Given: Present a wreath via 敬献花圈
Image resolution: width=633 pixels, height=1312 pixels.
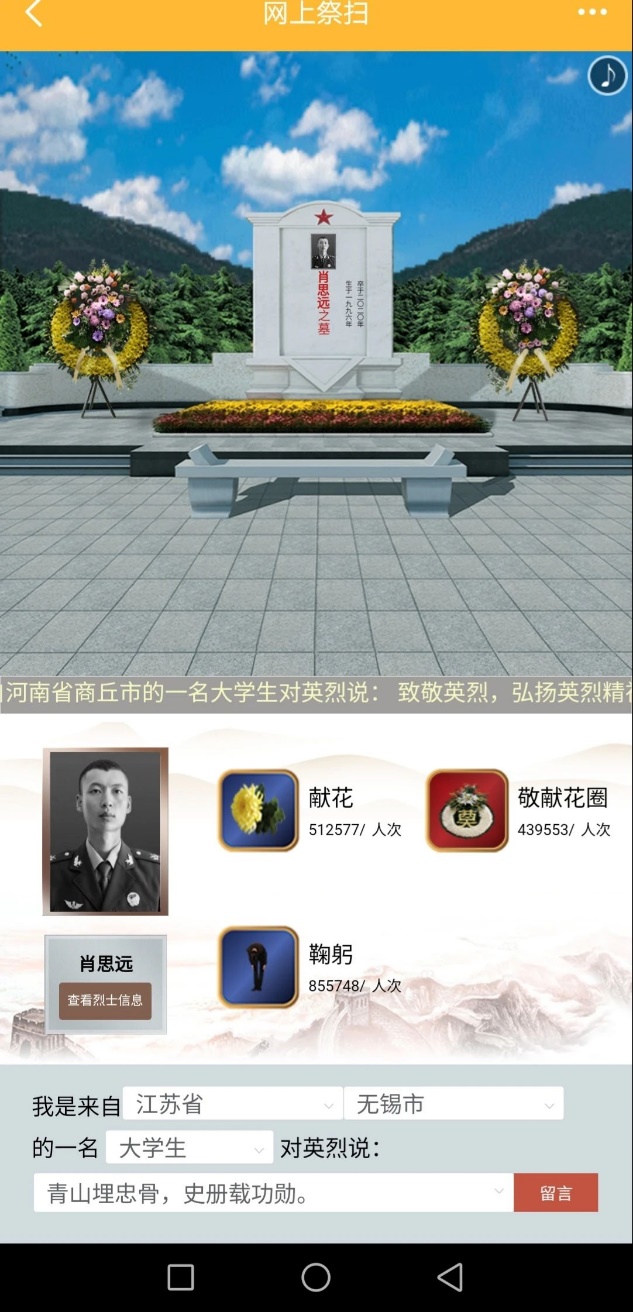Looking at the screenshot, I should click(x=467, y=810).
